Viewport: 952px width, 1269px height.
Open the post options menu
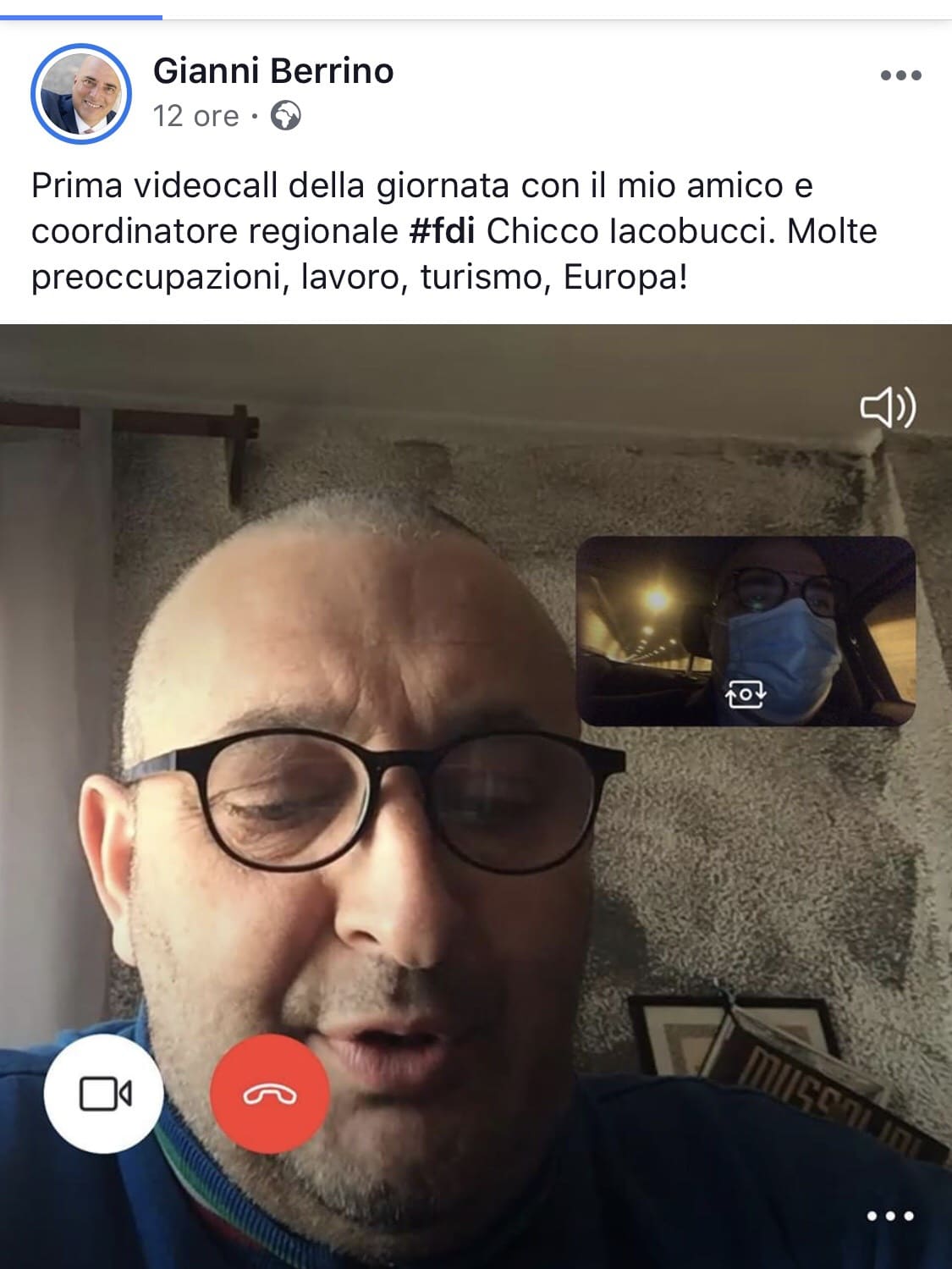[x=900, y=75]
